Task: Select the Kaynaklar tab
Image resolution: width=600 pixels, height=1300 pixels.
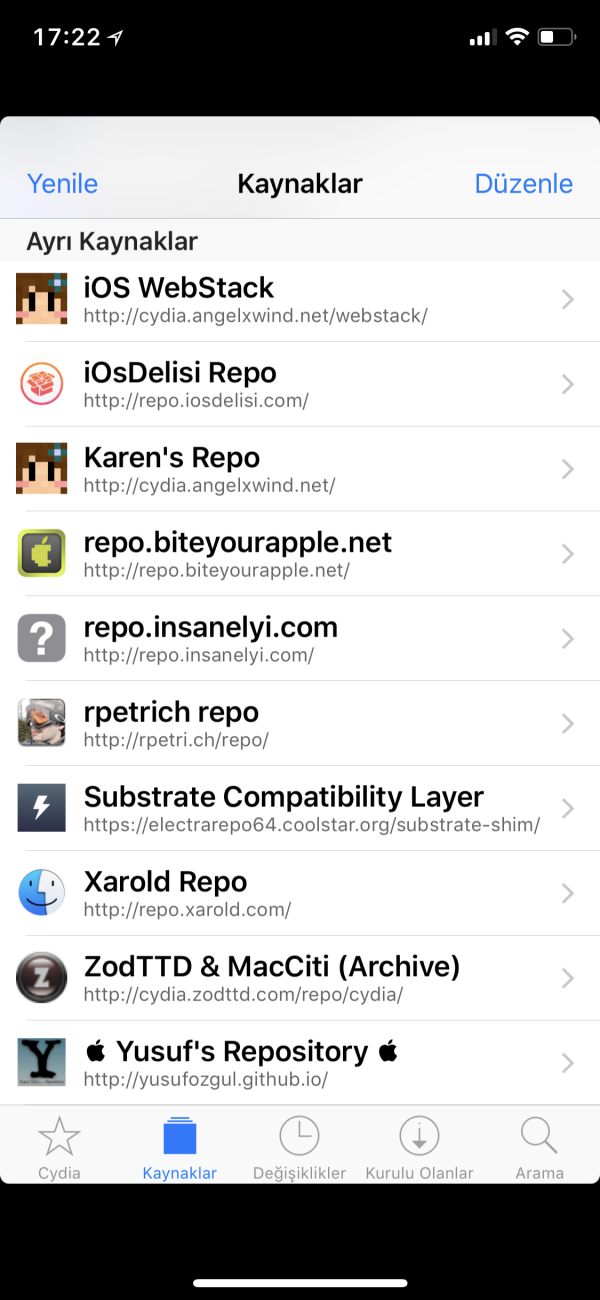Action: [x=180, y=1147]
